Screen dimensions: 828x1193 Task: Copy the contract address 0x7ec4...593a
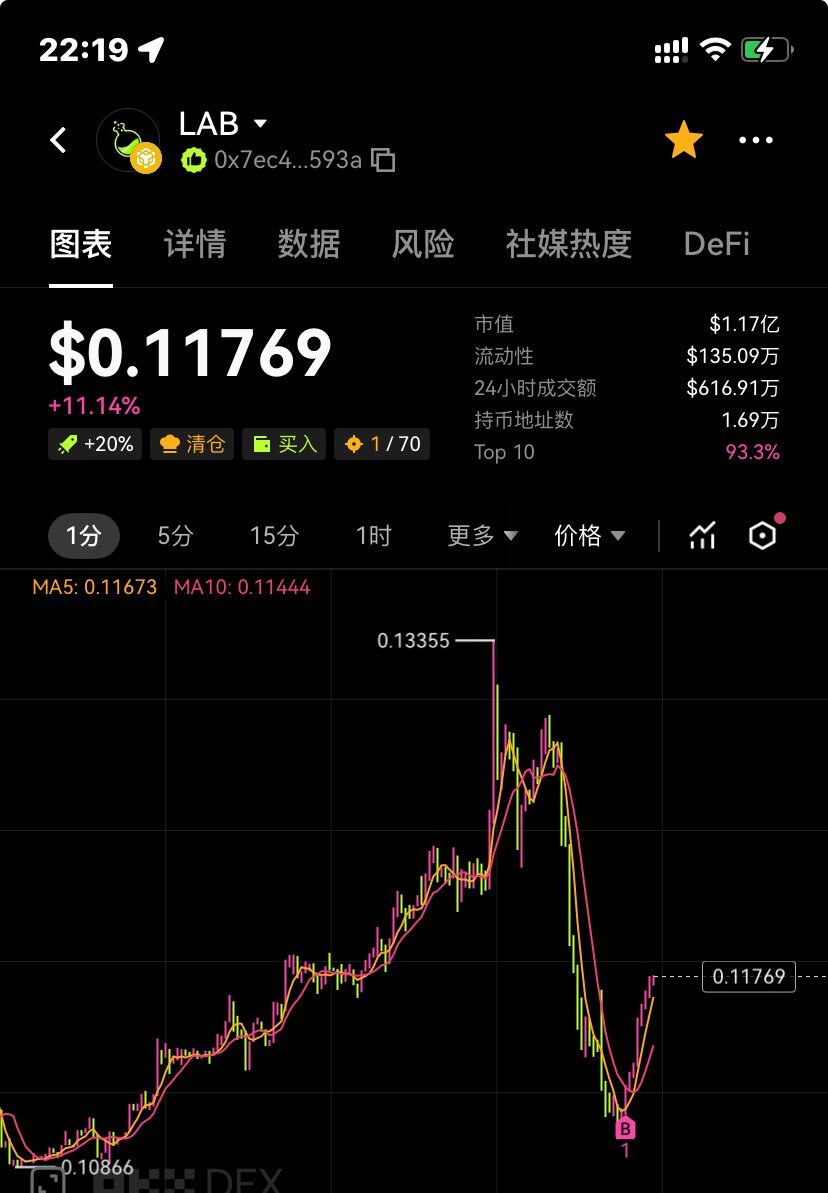pos(383,159)
